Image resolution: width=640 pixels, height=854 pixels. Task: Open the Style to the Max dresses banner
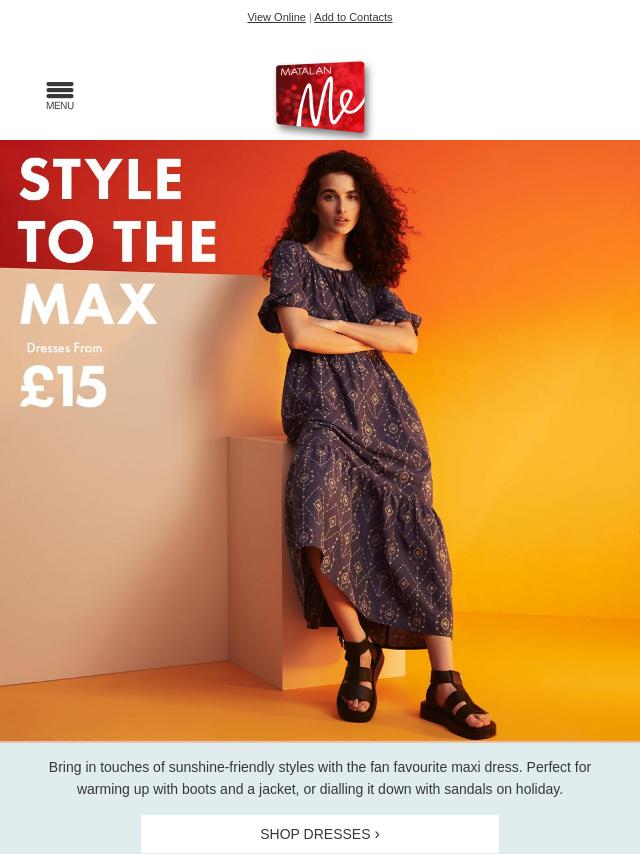tap(320, 440)
